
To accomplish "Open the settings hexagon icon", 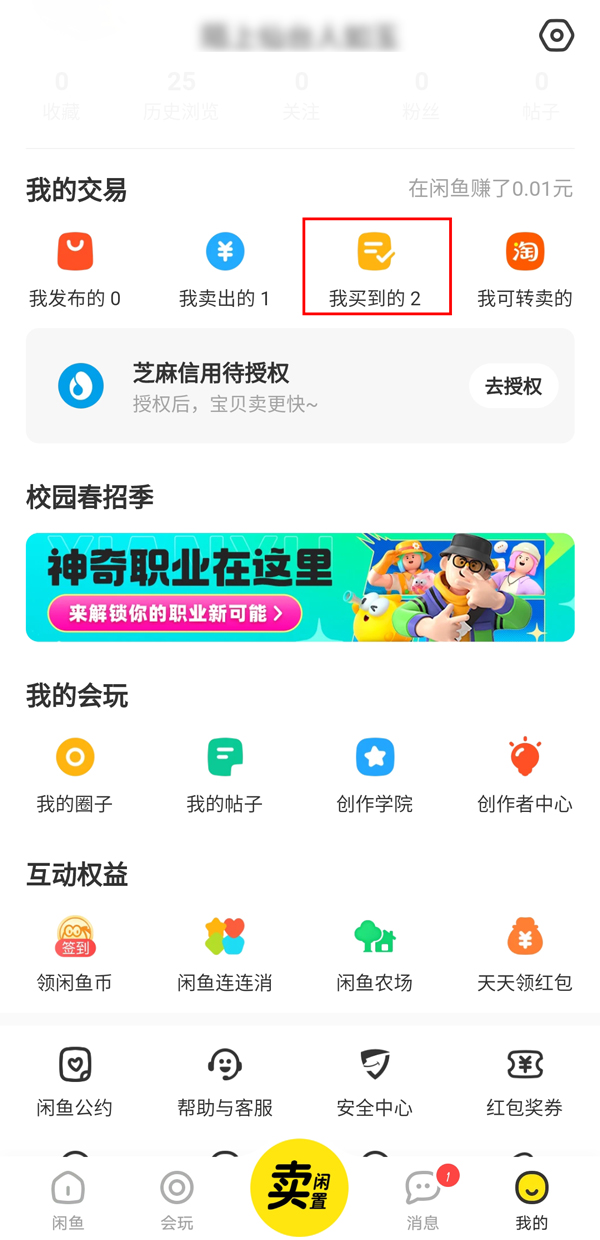I will click(x=556, y=36).
